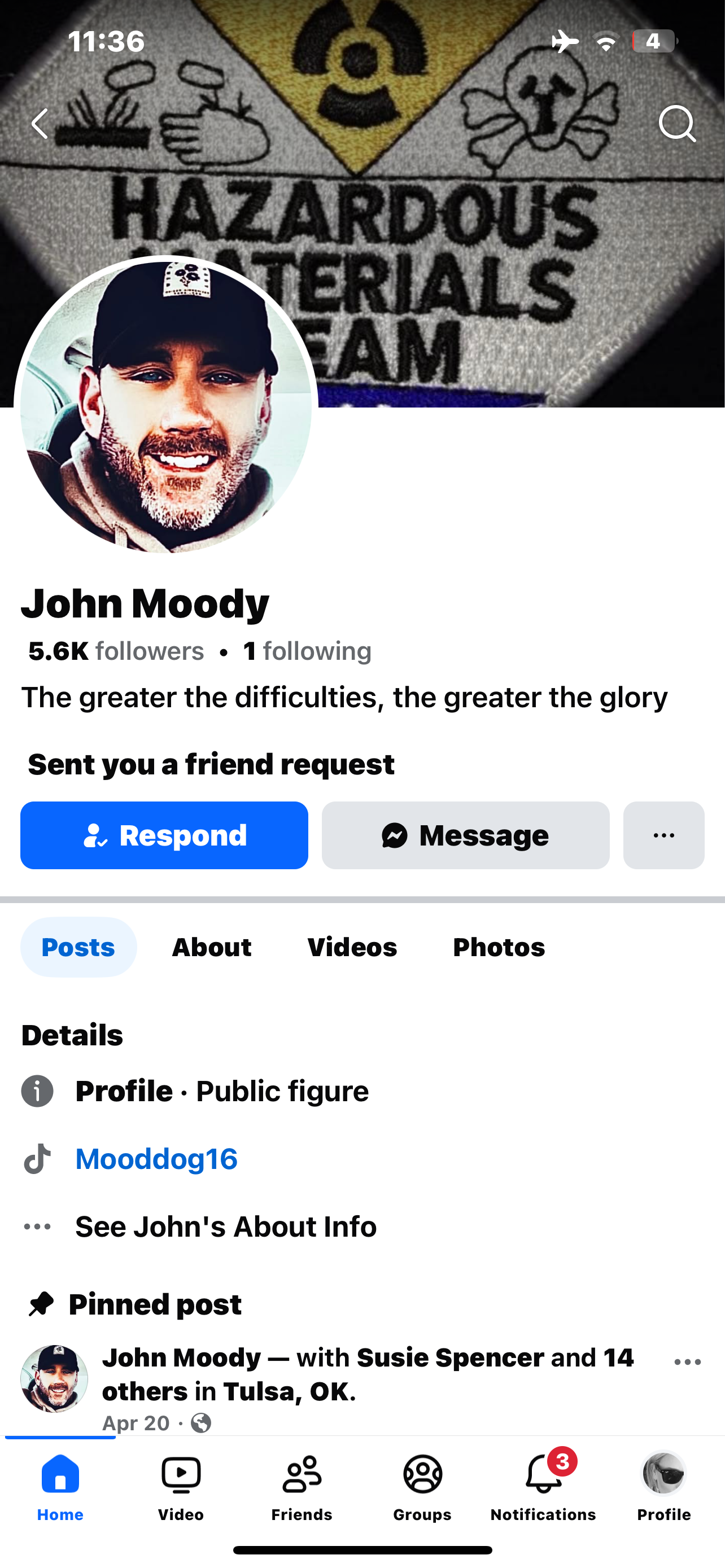Tap the Respond friend request button

tap(164, 835)
